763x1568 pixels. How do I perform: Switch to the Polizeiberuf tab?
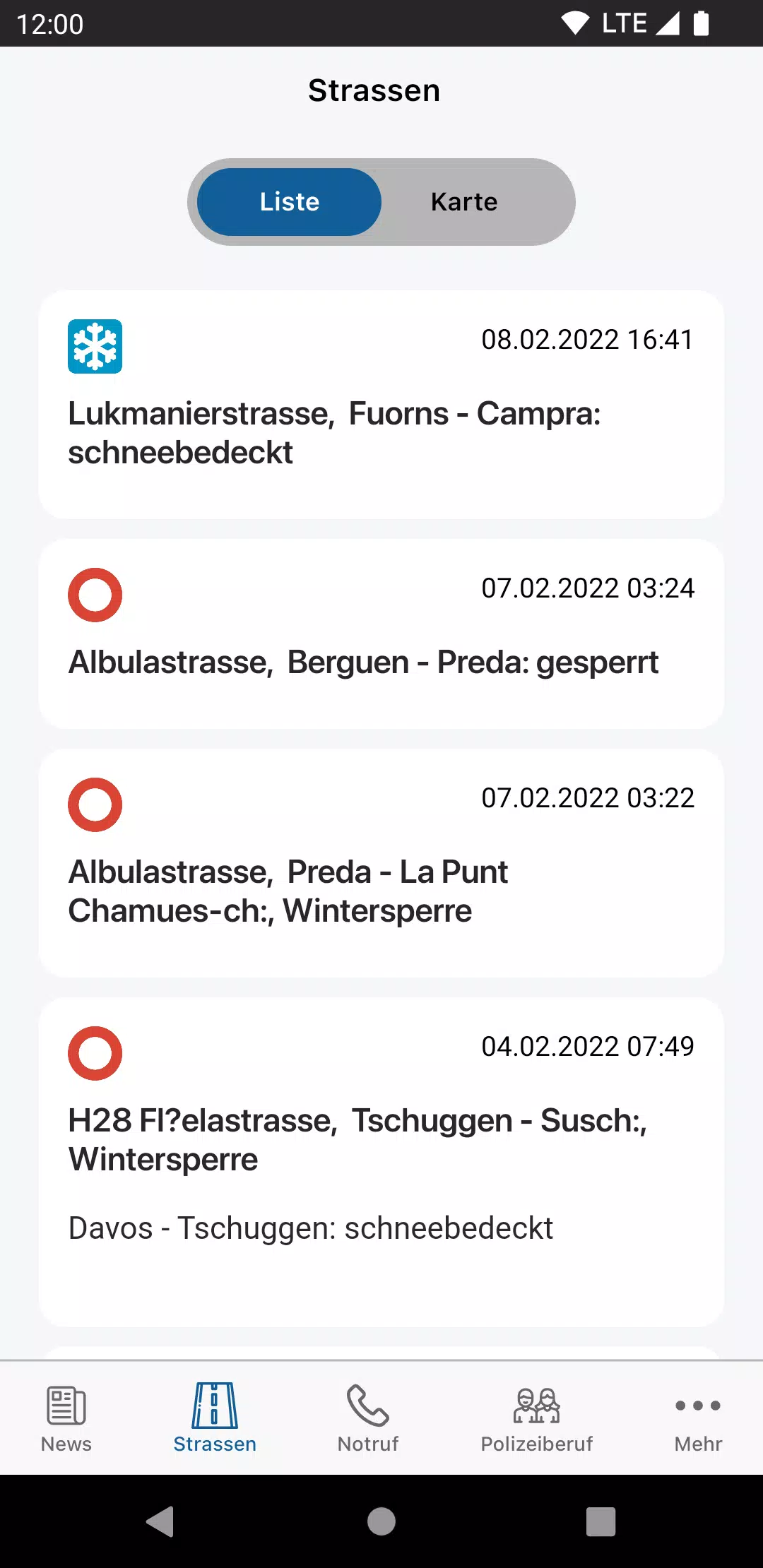coord(537,1418)
